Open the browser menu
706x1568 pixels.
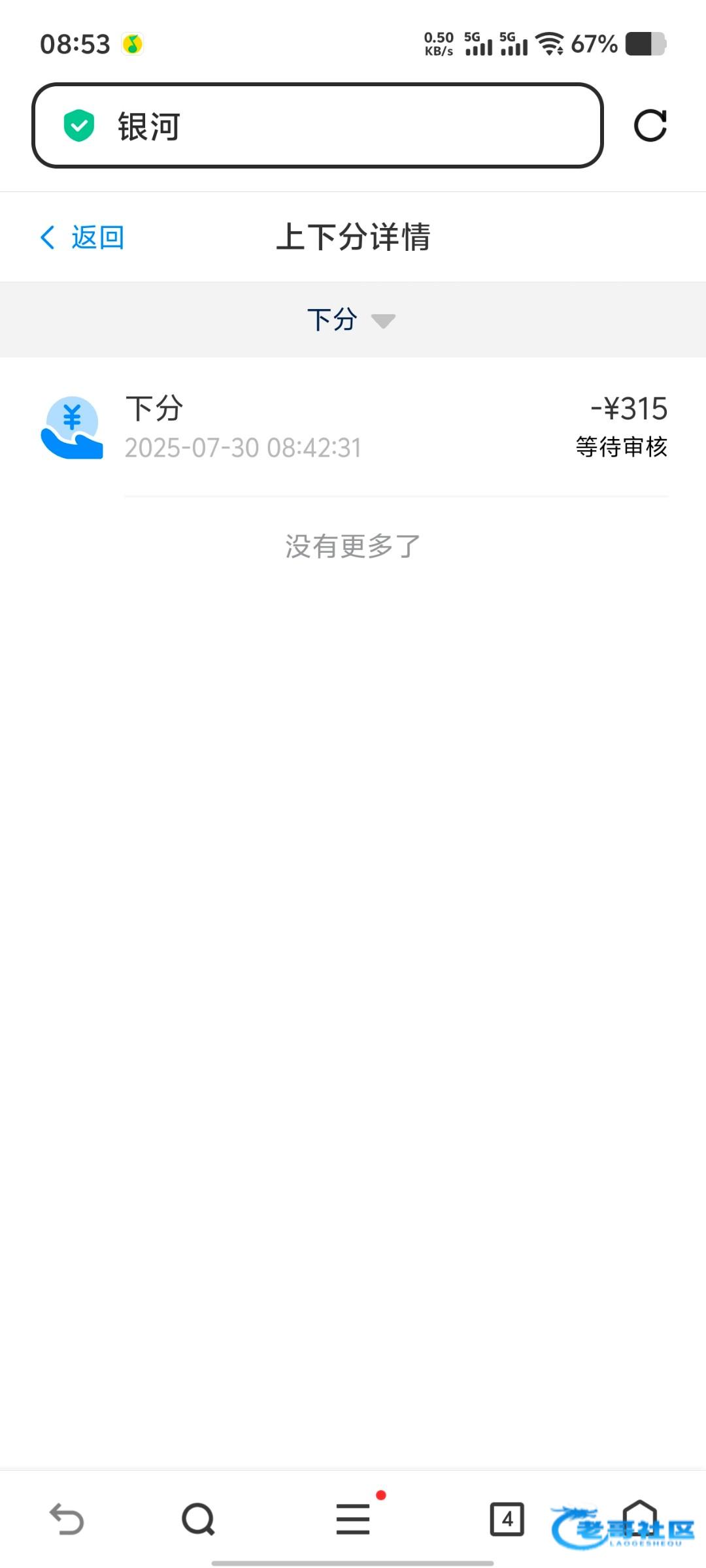[x=354, y=1518]
